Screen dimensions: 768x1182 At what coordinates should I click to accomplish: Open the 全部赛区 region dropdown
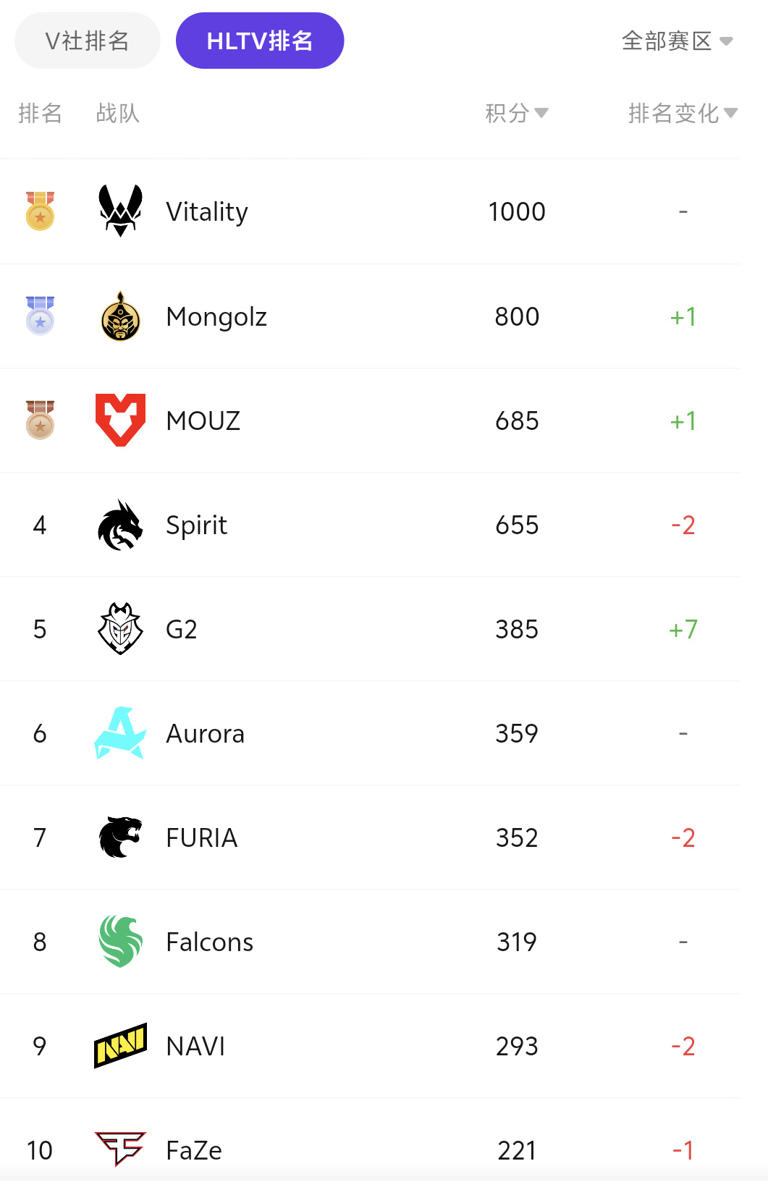tap(677, 41)
